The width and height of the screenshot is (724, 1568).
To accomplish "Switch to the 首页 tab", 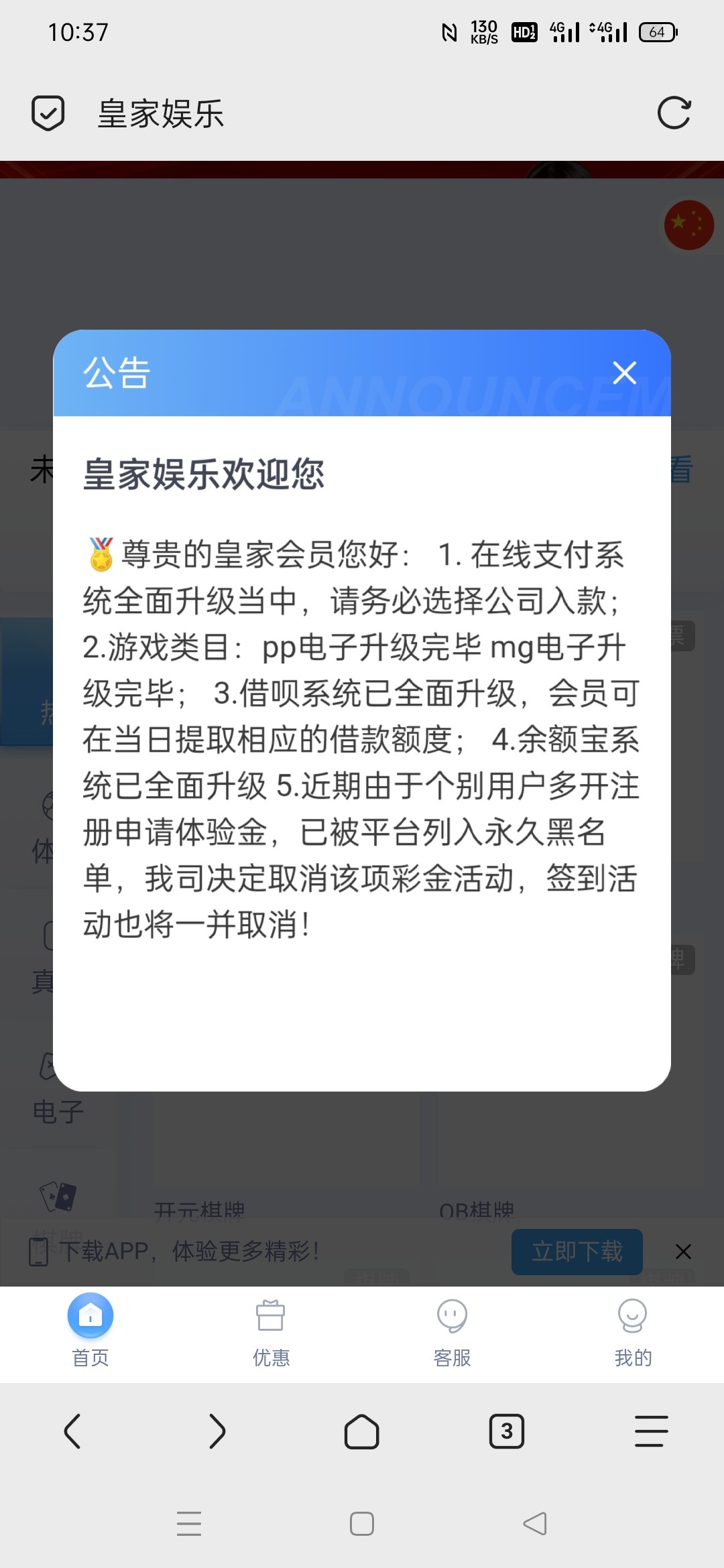I will [x=90, y=1329].
